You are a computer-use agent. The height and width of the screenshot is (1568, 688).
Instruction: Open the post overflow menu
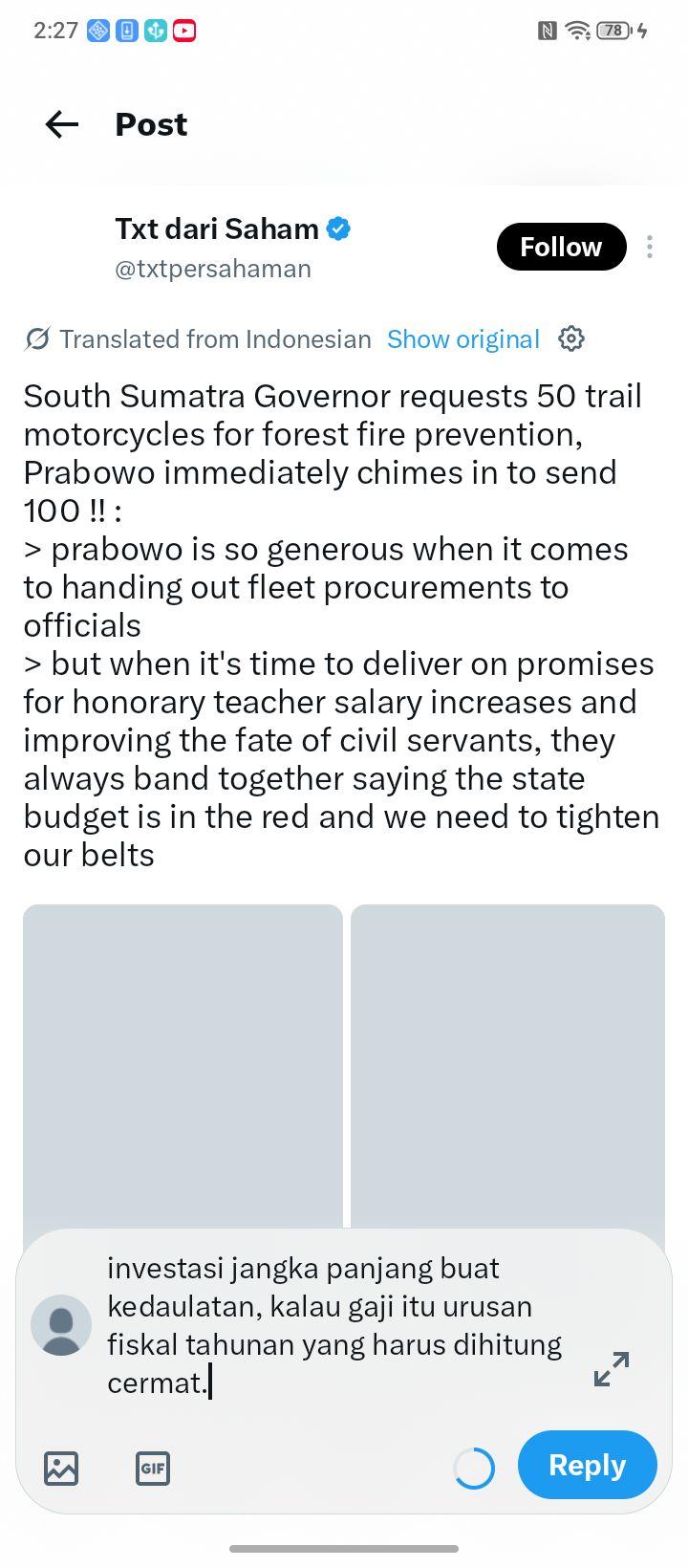click(650, 247)
